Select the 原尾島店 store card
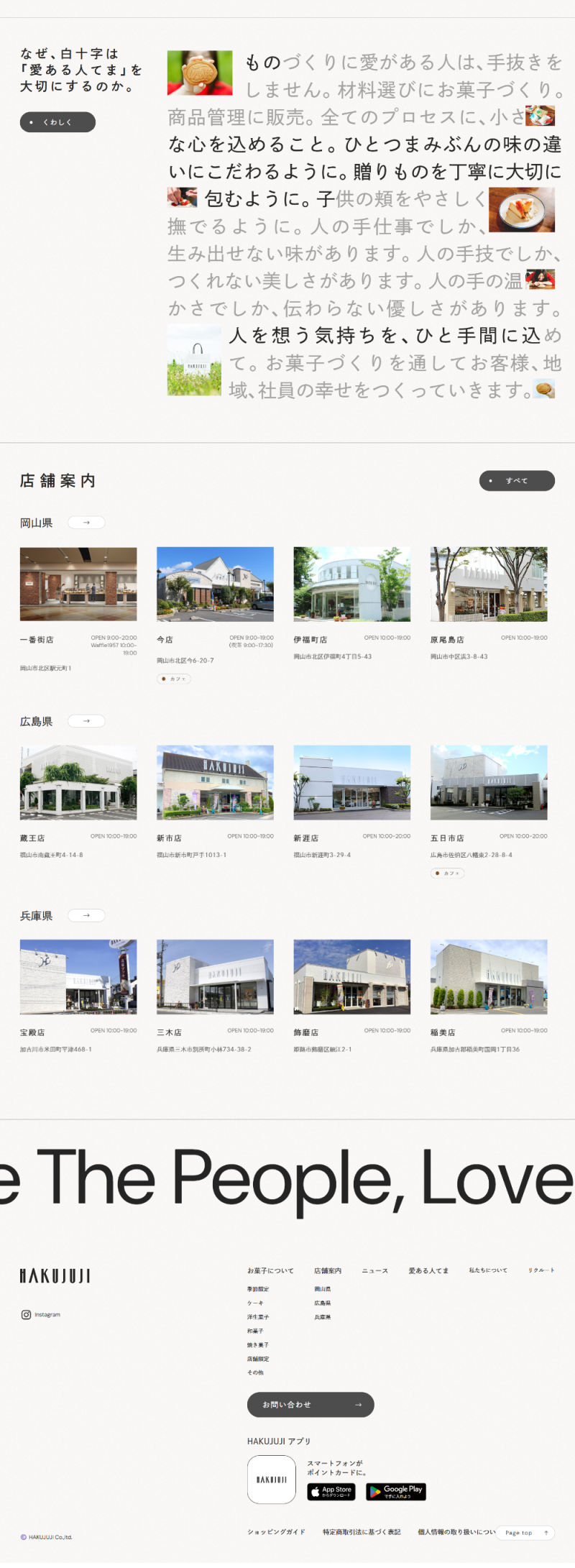Image resolution: width=575 pixels, height=1568 pixels. [x=489, y=584]
